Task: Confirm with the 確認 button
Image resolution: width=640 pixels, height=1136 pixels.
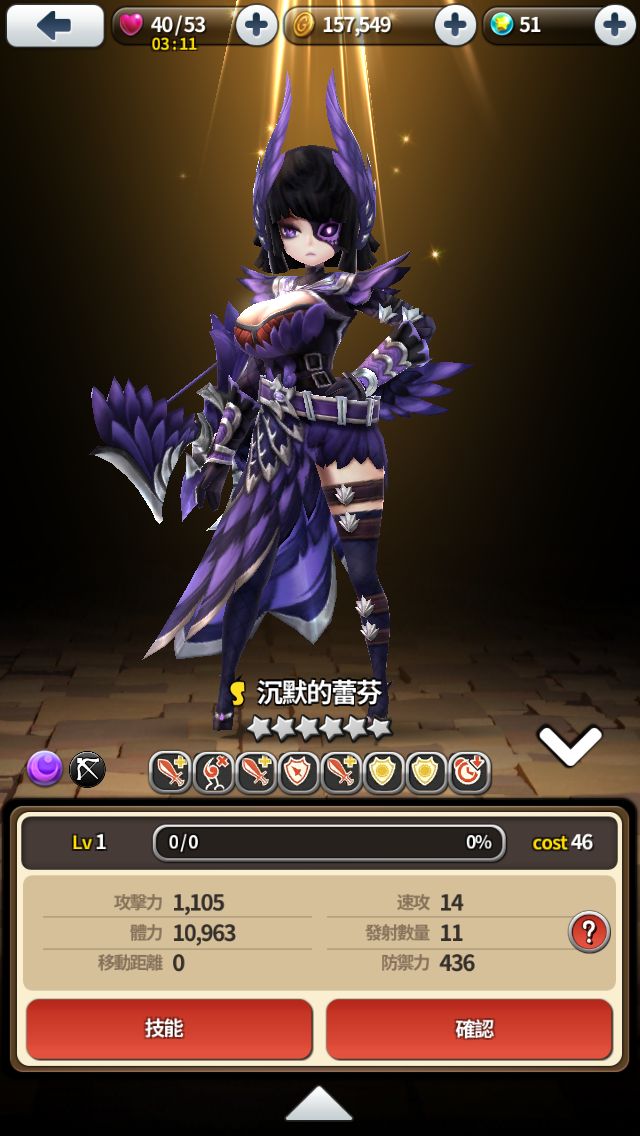Action: click(x=470, y=1029)
